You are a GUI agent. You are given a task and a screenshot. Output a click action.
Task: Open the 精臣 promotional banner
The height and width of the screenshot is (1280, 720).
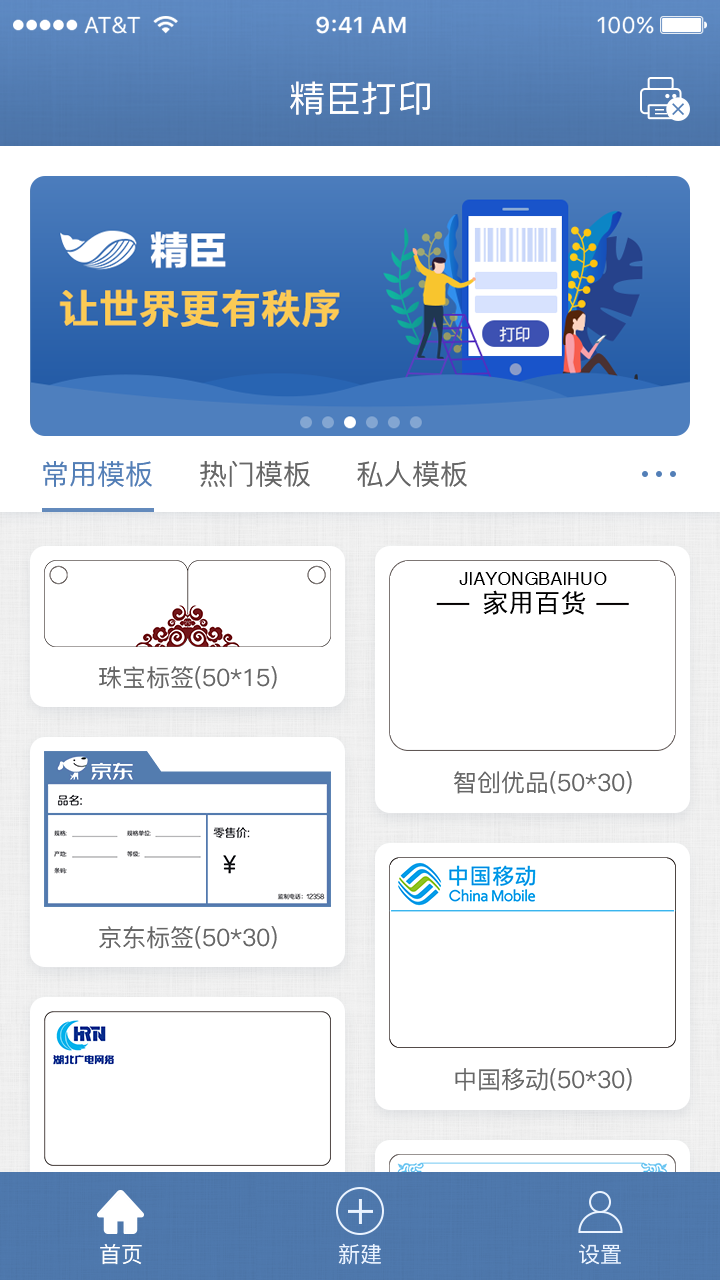tap(360, 306)
